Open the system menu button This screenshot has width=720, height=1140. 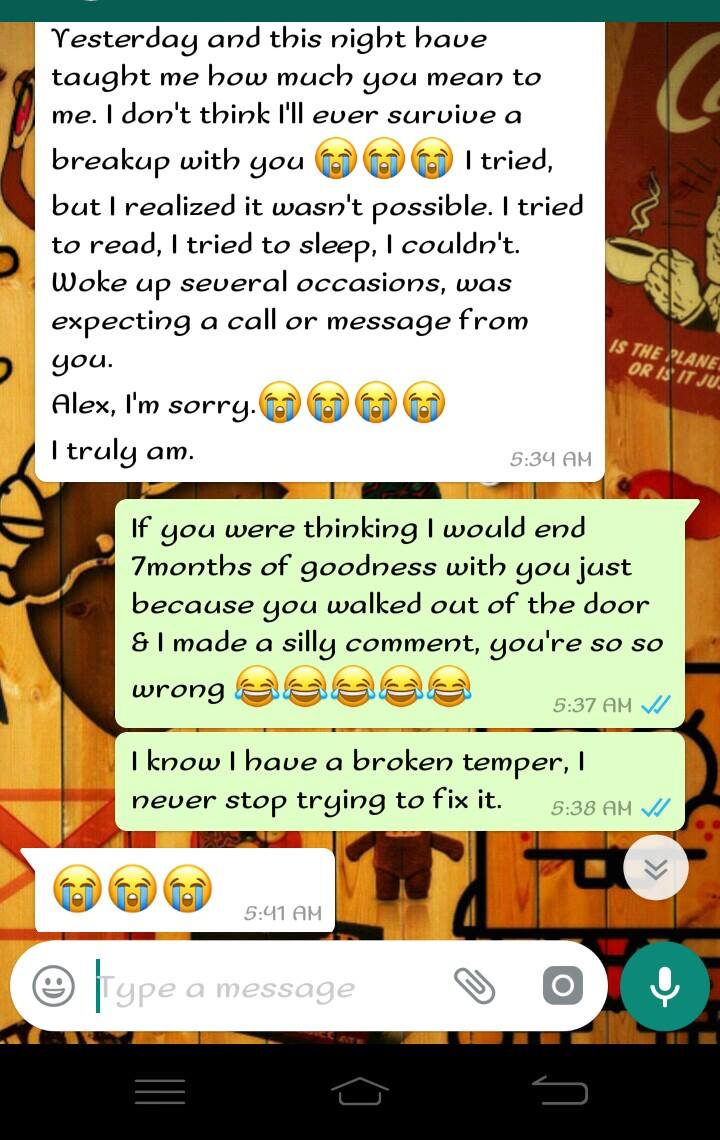tap(160, 1092)
